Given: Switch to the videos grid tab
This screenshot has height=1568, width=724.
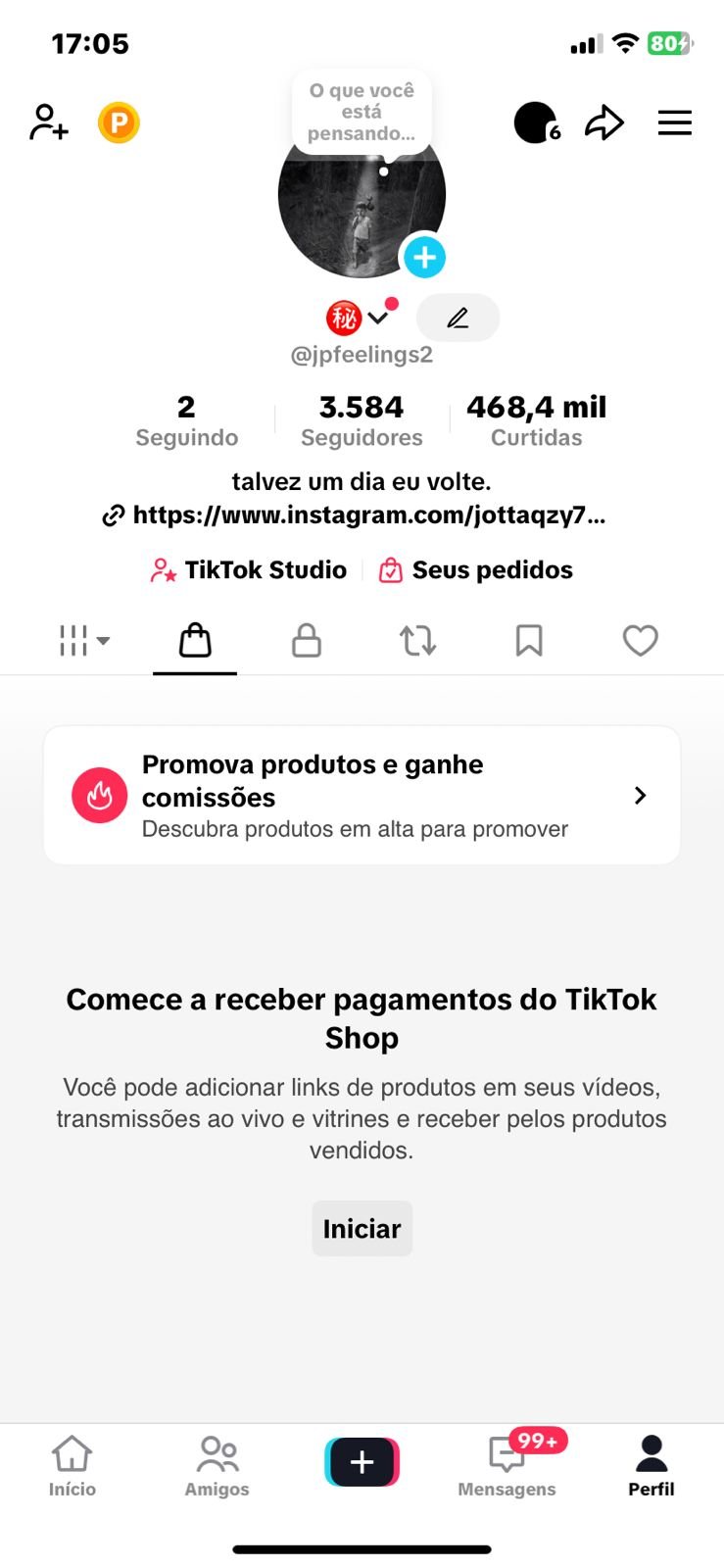Looking at the screenshot, I should point(83,641).
